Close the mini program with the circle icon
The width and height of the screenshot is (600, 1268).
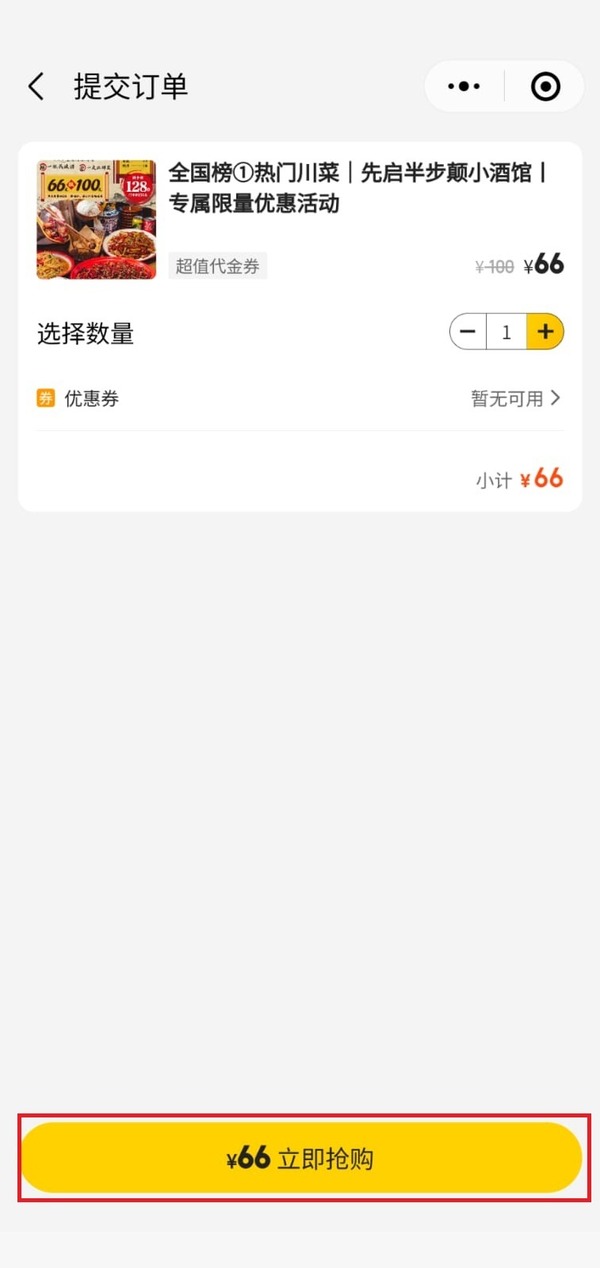pos(545,87)
